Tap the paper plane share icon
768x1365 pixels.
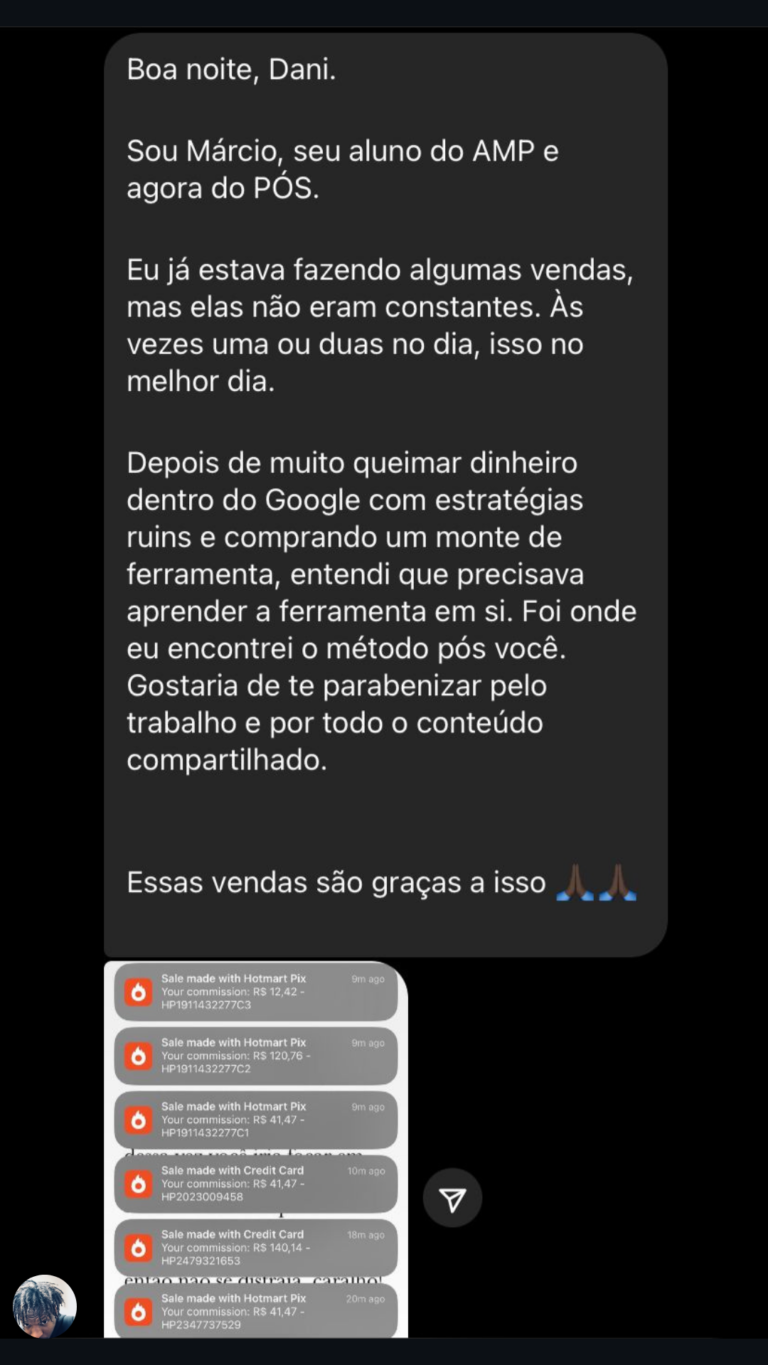(453, 1197)
